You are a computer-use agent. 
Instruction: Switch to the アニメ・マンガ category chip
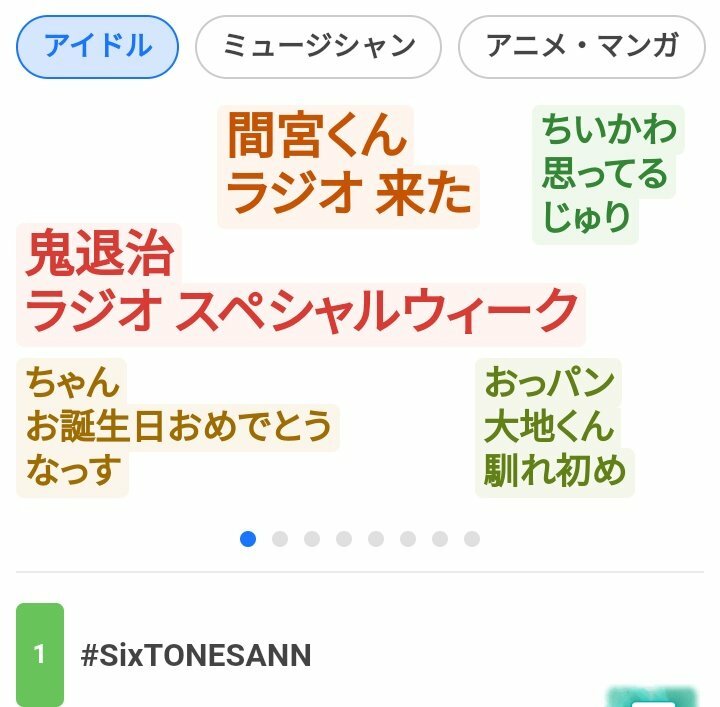(x=581, y=46)
